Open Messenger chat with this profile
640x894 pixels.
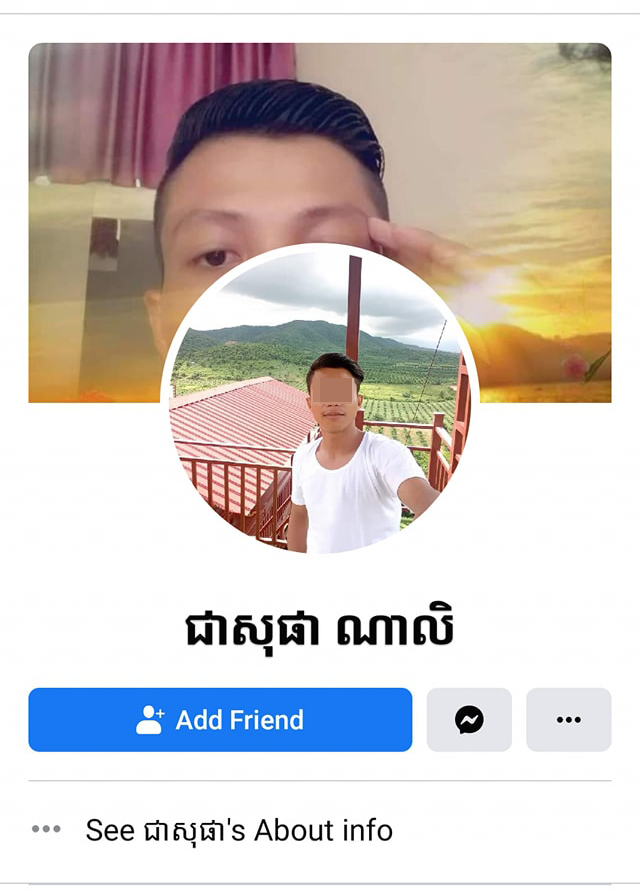coord(469,719)
